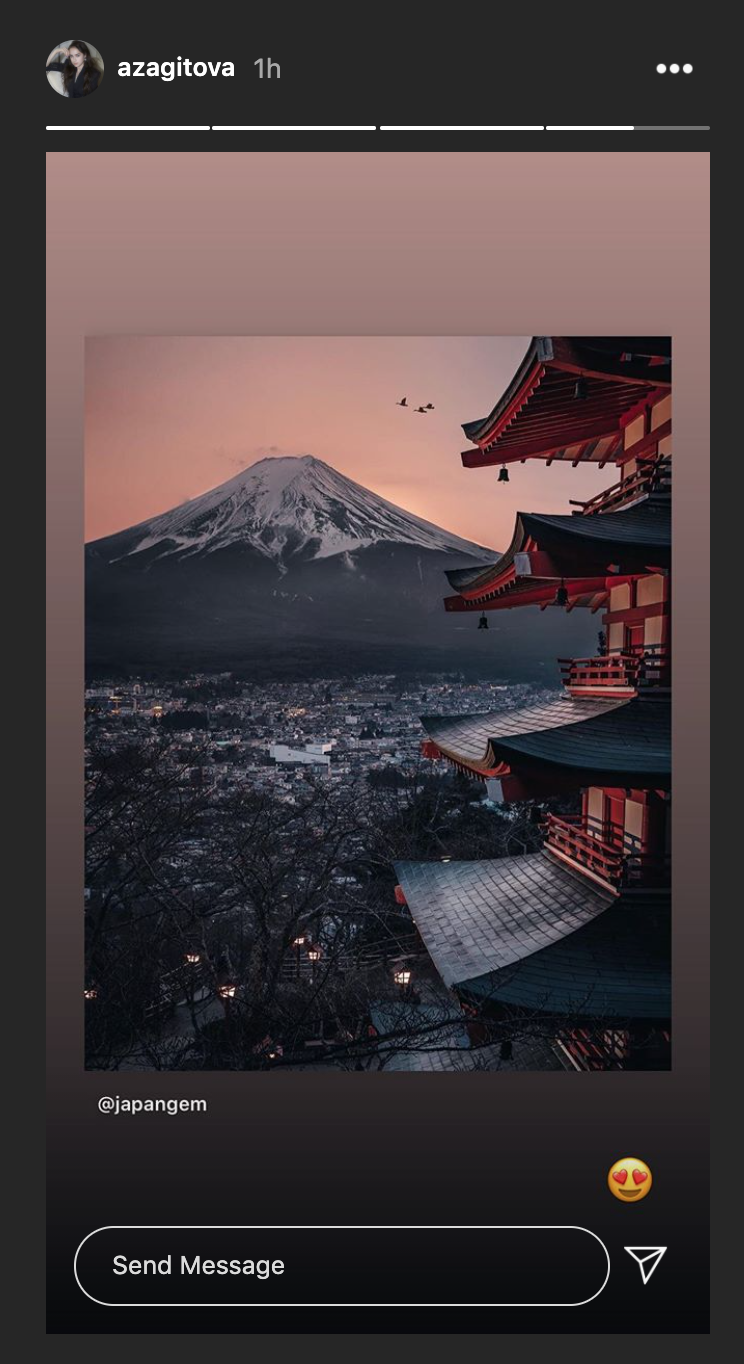Screen dimensions: 744x1364
Task: Open azagitova's profile picture
Action: point(75,69)
